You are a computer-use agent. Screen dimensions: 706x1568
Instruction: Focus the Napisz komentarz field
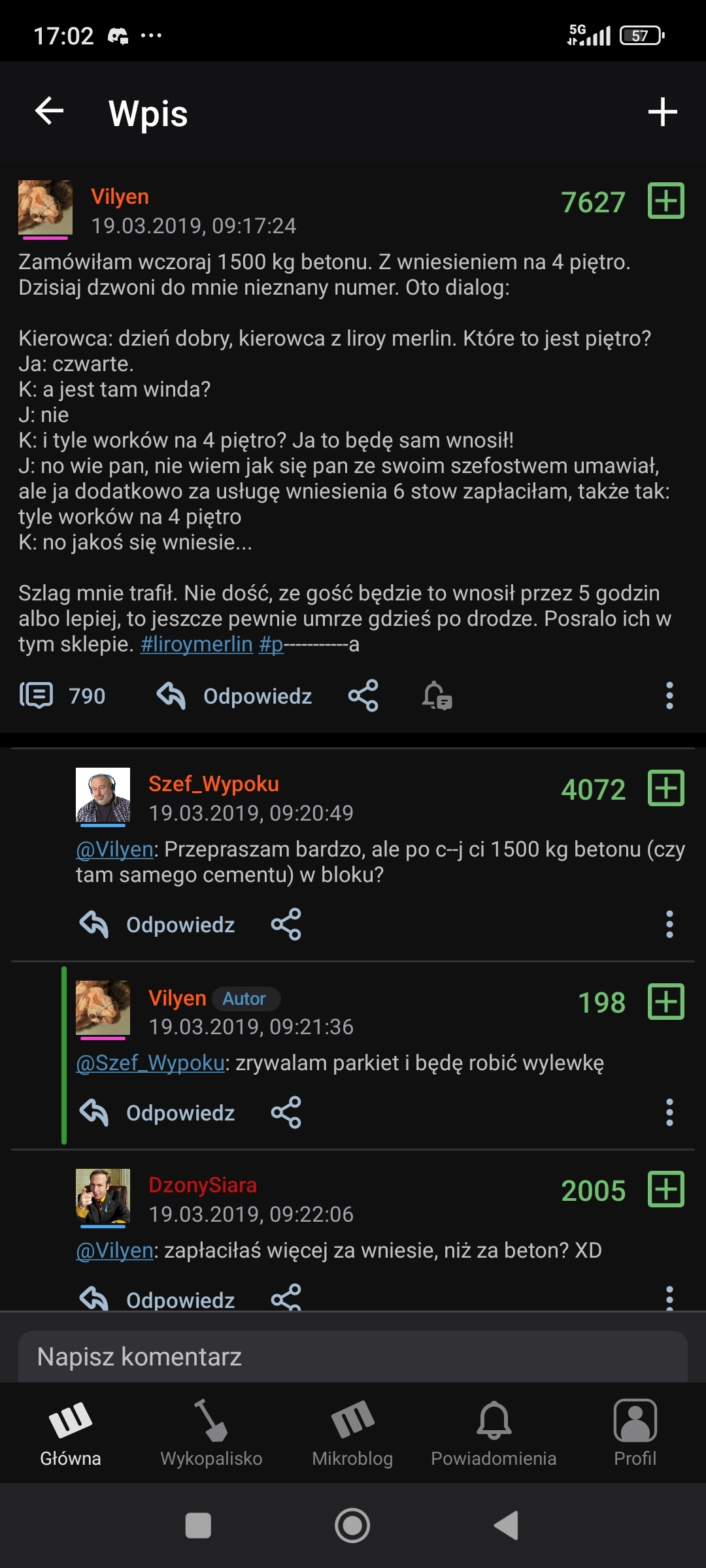(353, 1357)
